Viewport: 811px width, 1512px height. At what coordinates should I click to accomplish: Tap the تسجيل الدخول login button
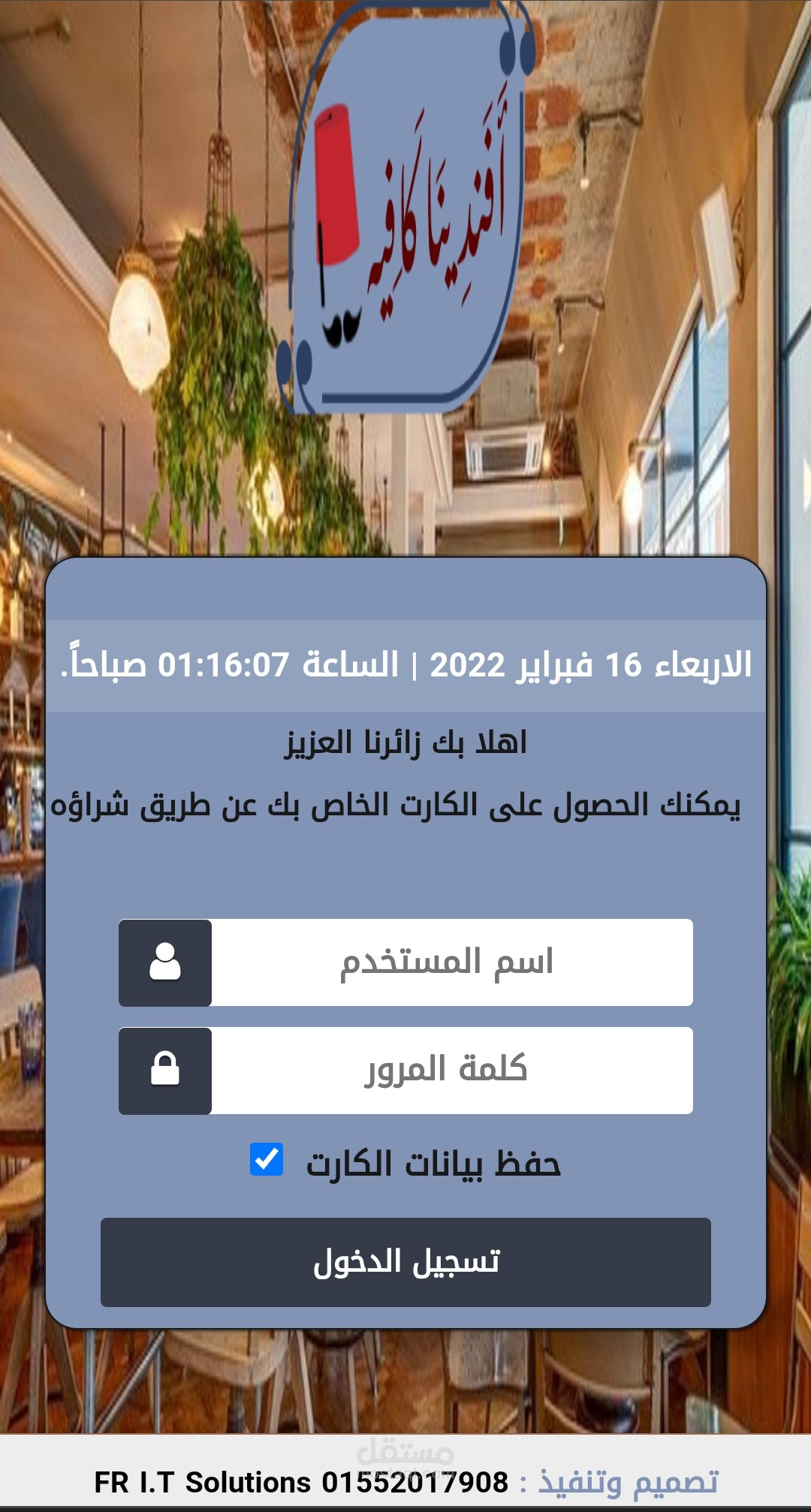[x=405, y=1262]
